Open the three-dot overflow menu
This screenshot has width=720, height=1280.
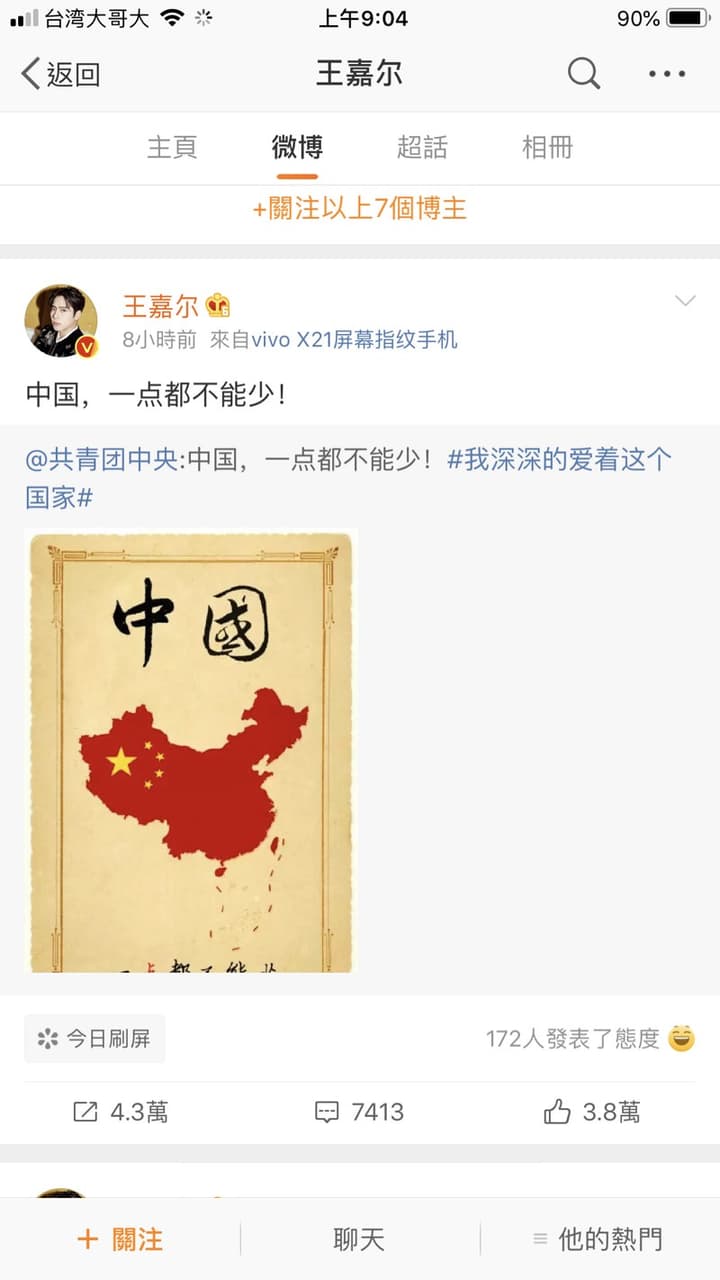point(667,74)
